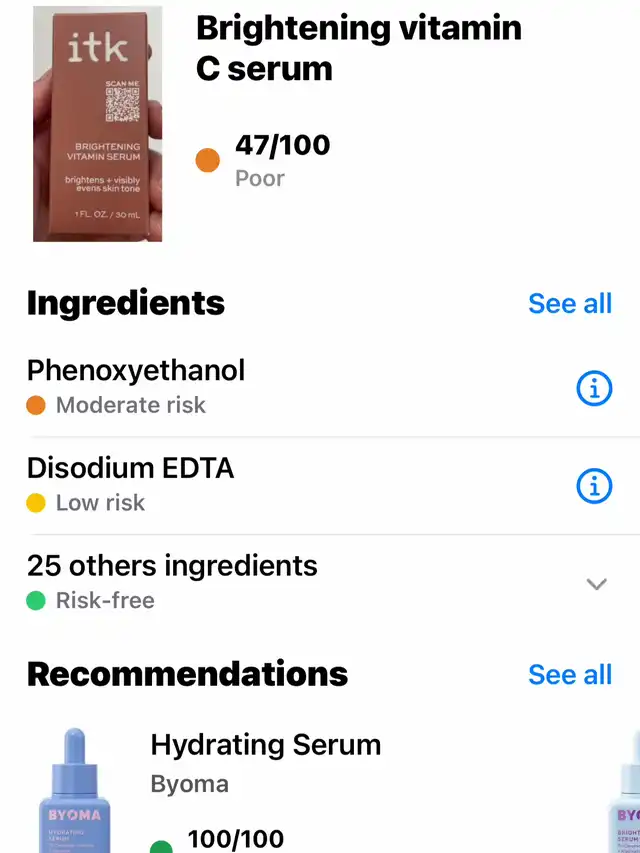
Task: Open the product photo of itk serum
Action: tap(98, 123)
